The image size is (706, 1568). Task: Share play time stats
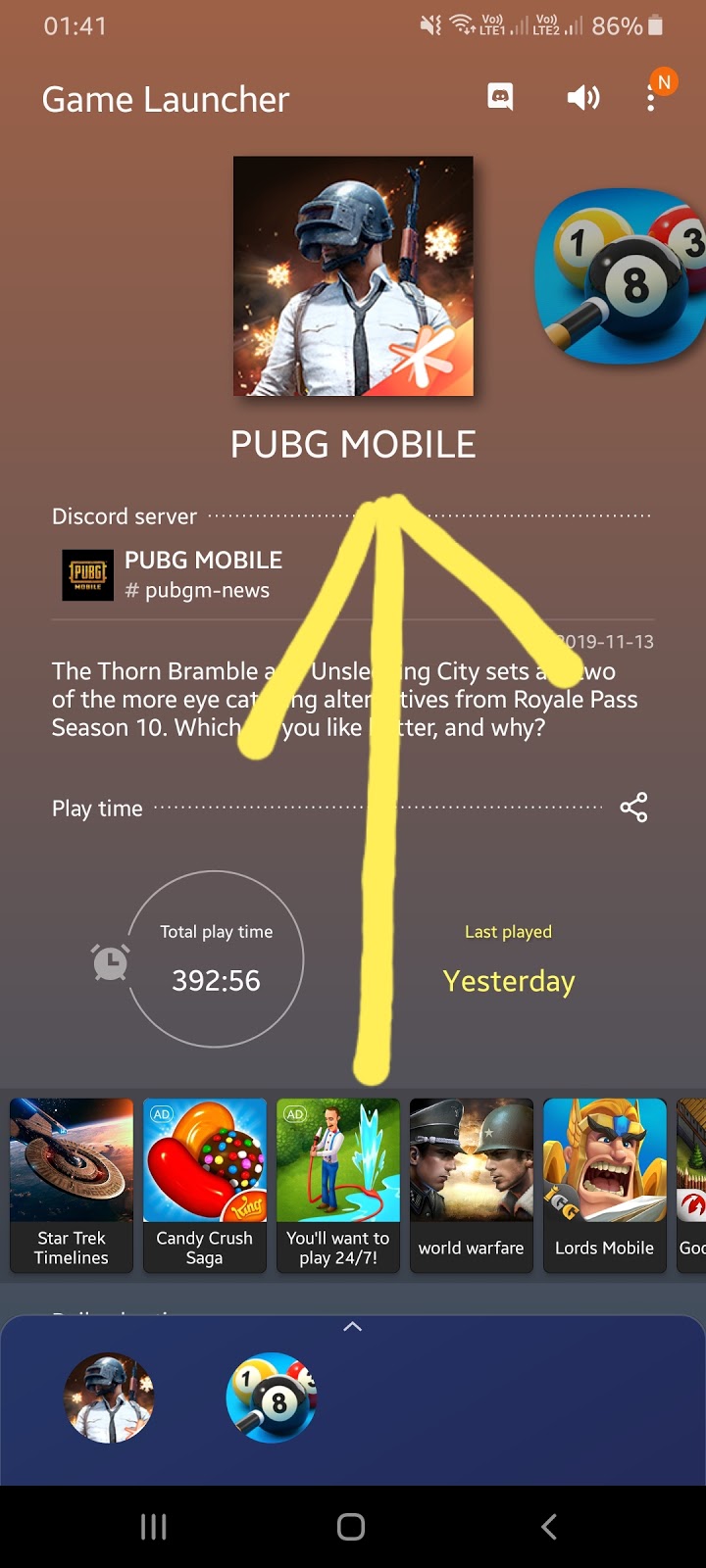(633, 808)
